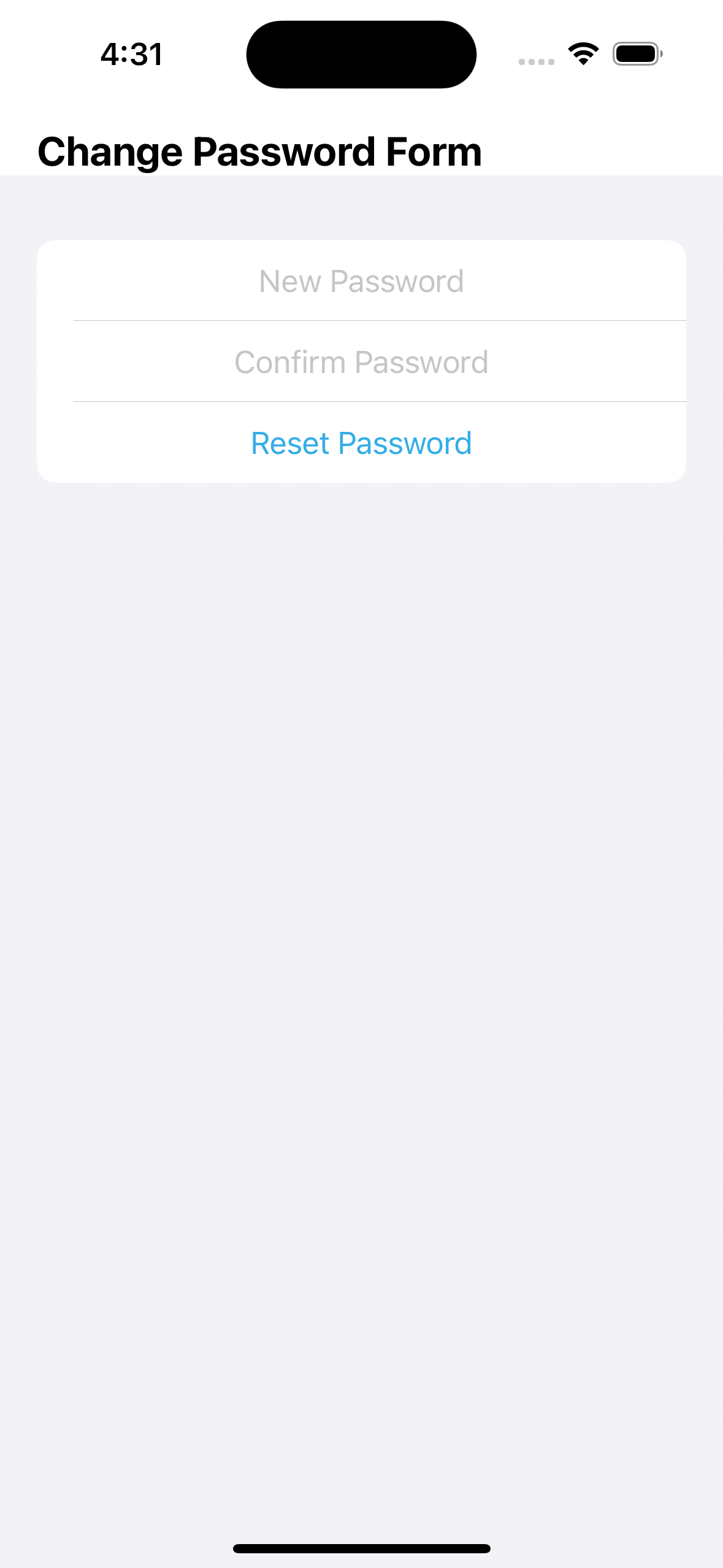Click the clock showing 4:31
Image resolution: width=723 pixels, height=1568 pixels.
[x=131, y=55]
